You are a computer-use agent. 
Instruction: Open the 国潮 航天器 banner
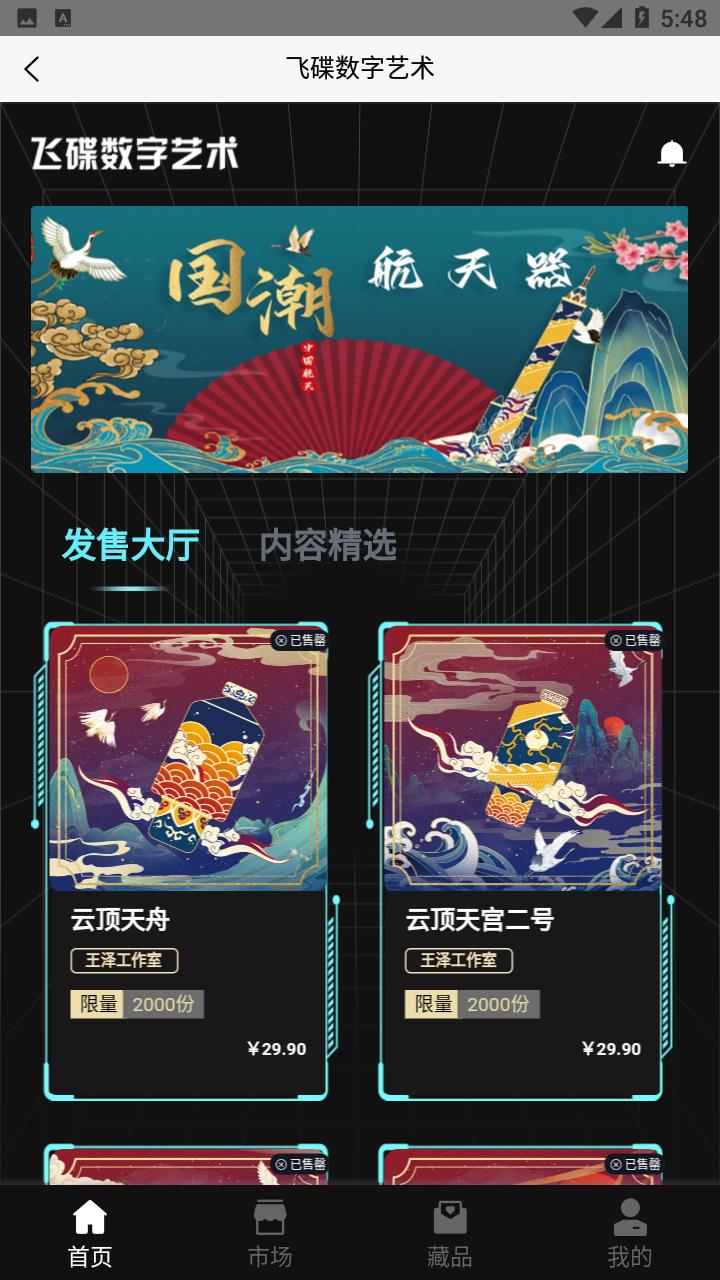coord(359,339)
